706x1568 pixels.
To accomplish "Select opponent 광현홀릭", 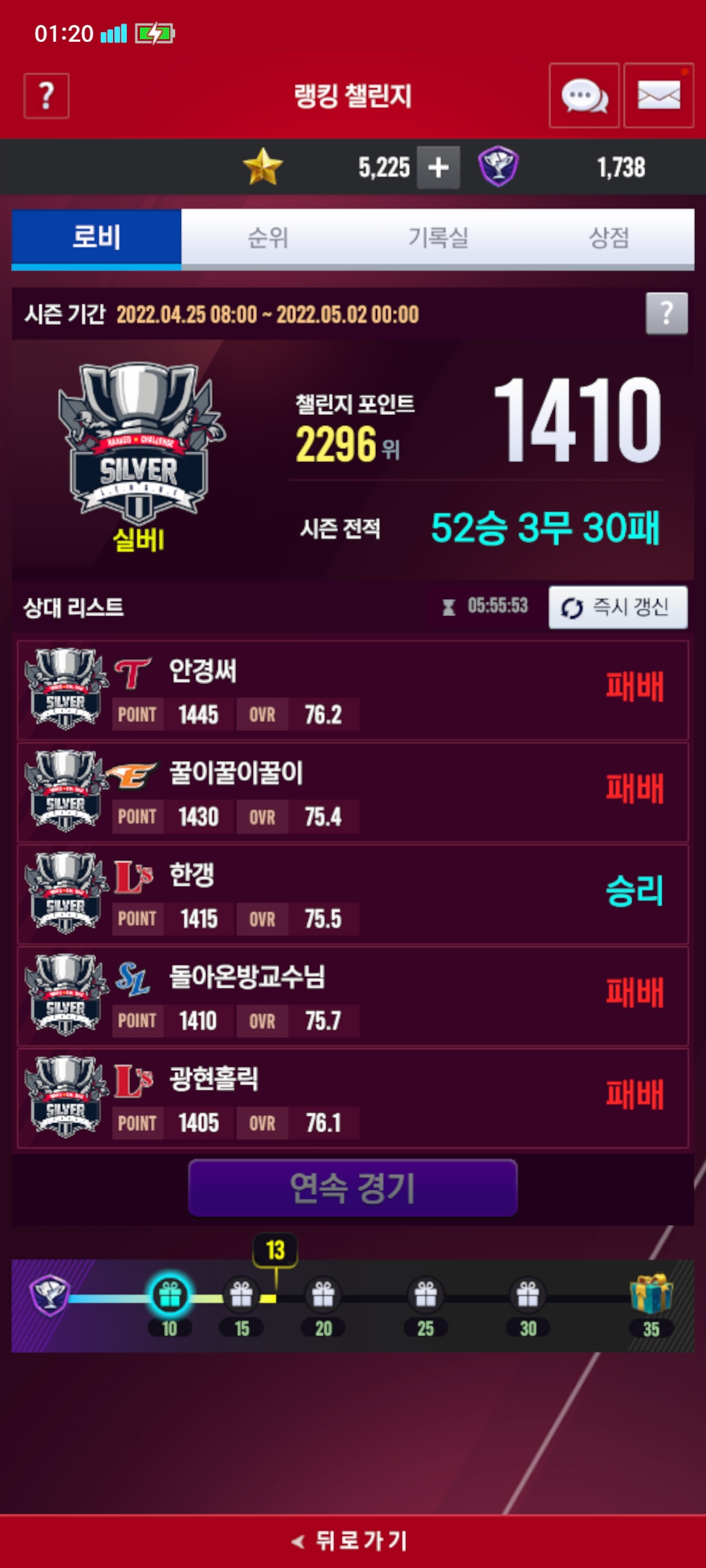I will 353,1098.
